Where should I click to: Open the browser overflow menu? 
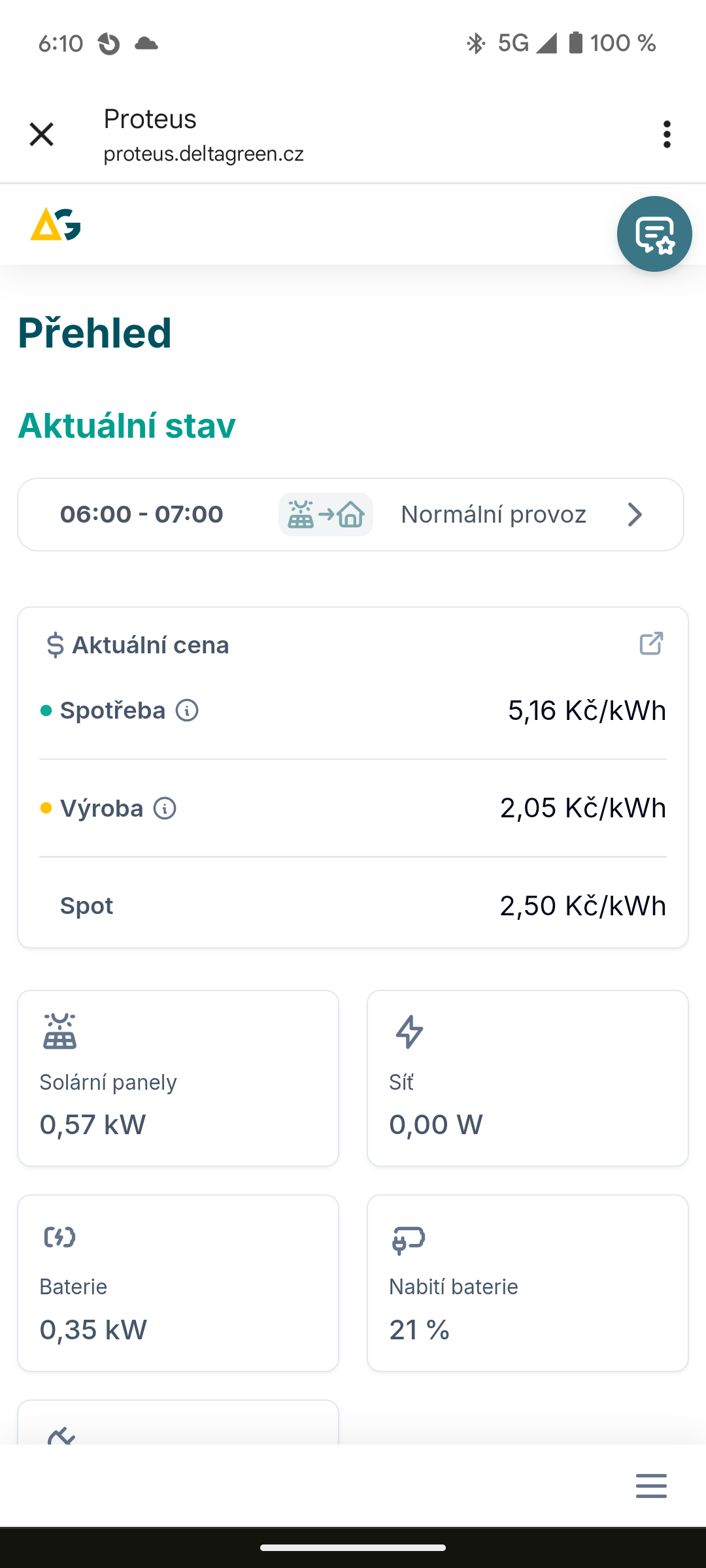667,135
